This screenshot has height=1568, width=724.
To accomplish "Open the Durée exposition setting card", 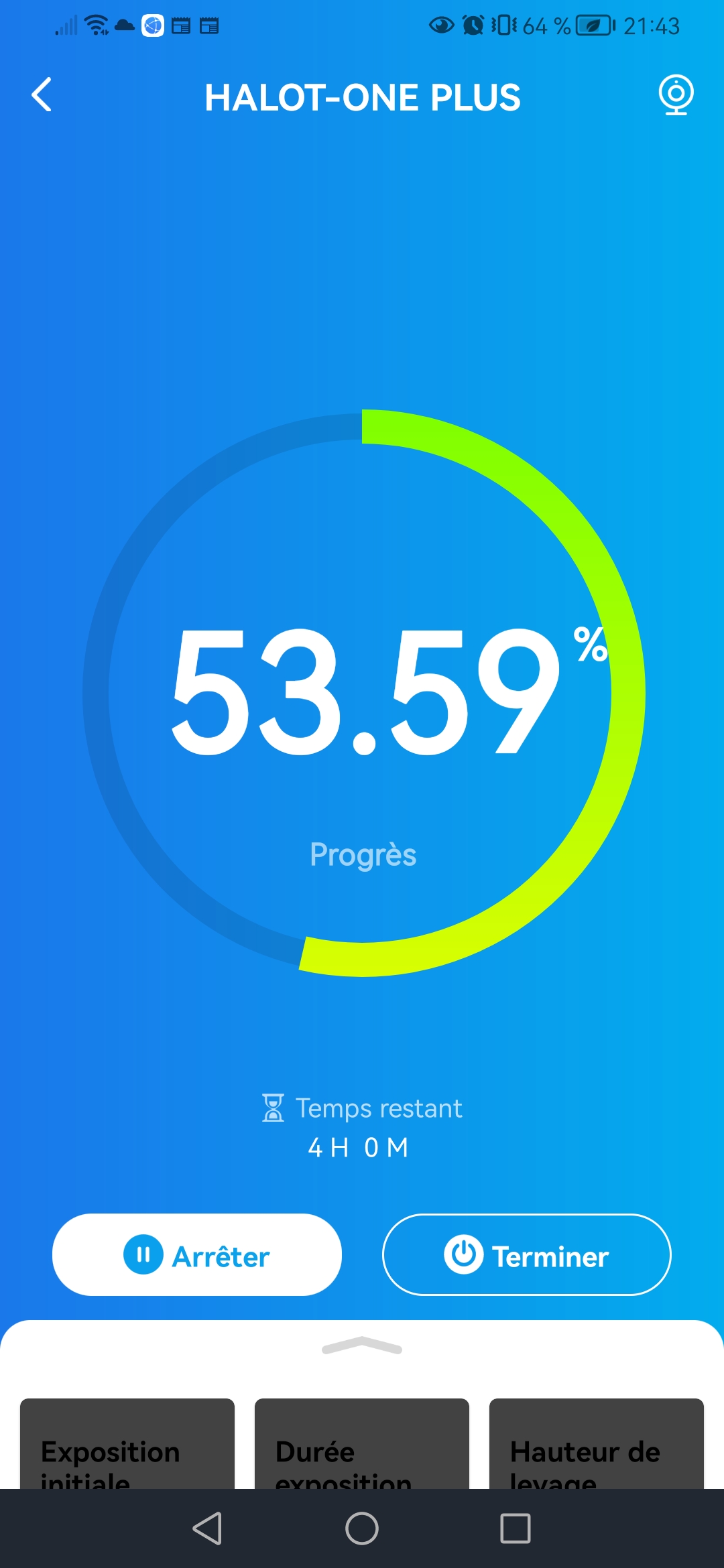I will coord(362,1443).
